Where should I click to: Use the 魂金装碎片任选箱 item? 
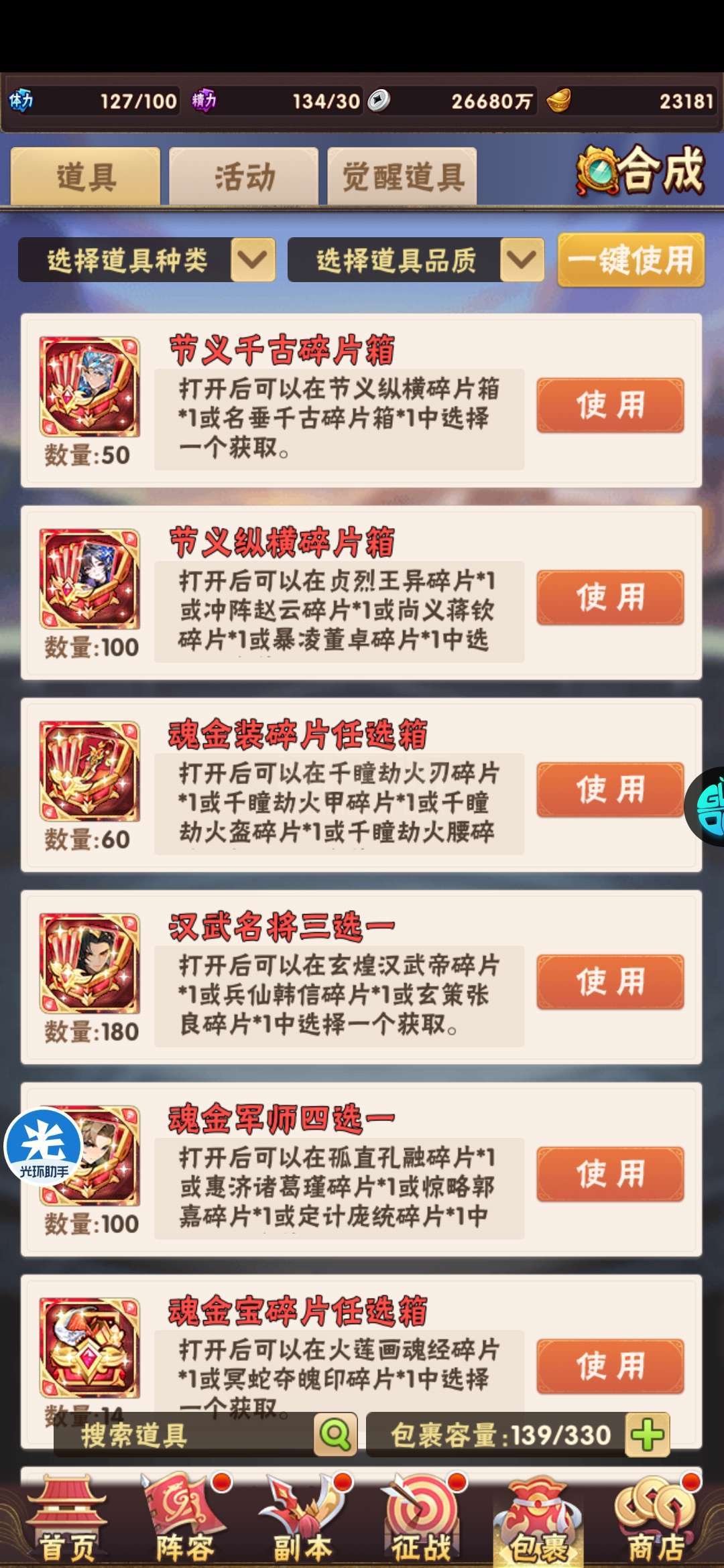click(610, 790)
